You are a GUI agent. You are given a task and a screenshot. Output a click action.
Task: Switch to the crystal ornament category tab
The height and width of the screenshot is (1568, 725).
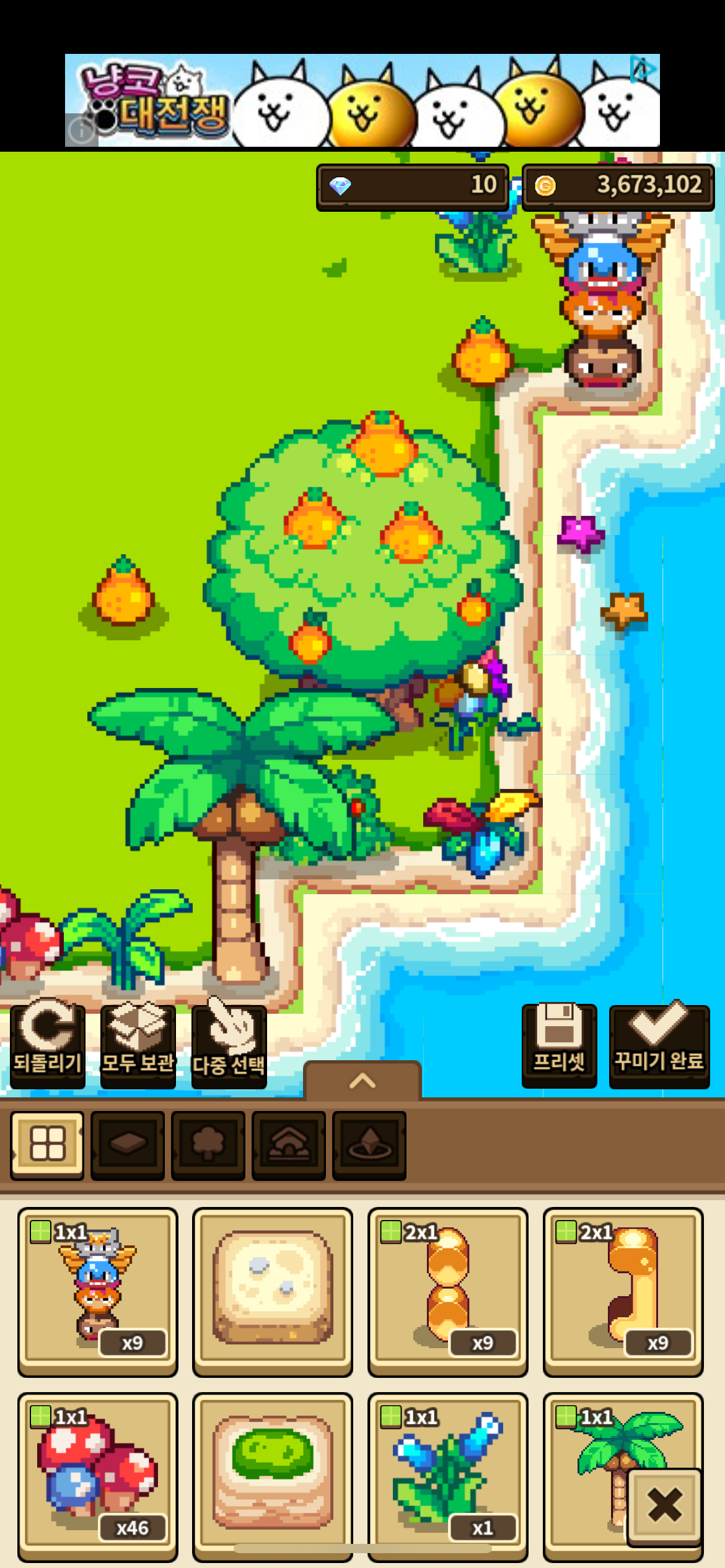click(x=369, y=1144)
